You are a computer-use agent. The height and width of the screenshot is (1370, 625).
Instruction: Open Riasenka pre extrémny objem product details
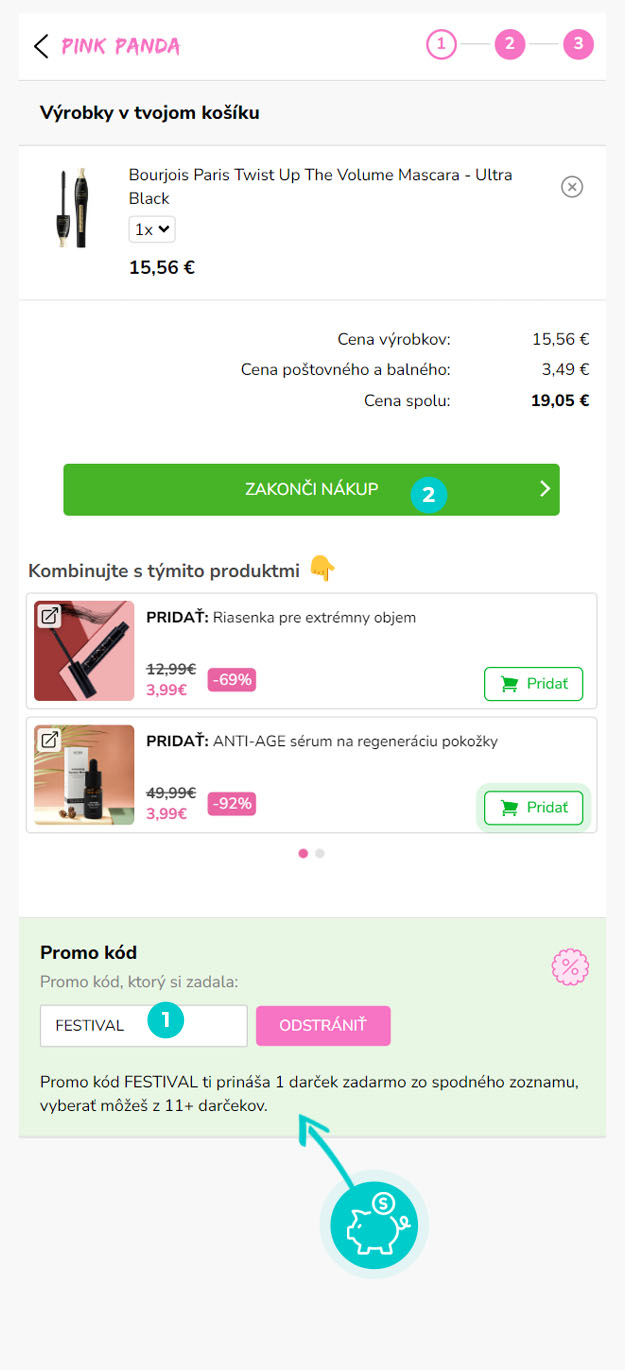tap(49, 616)
